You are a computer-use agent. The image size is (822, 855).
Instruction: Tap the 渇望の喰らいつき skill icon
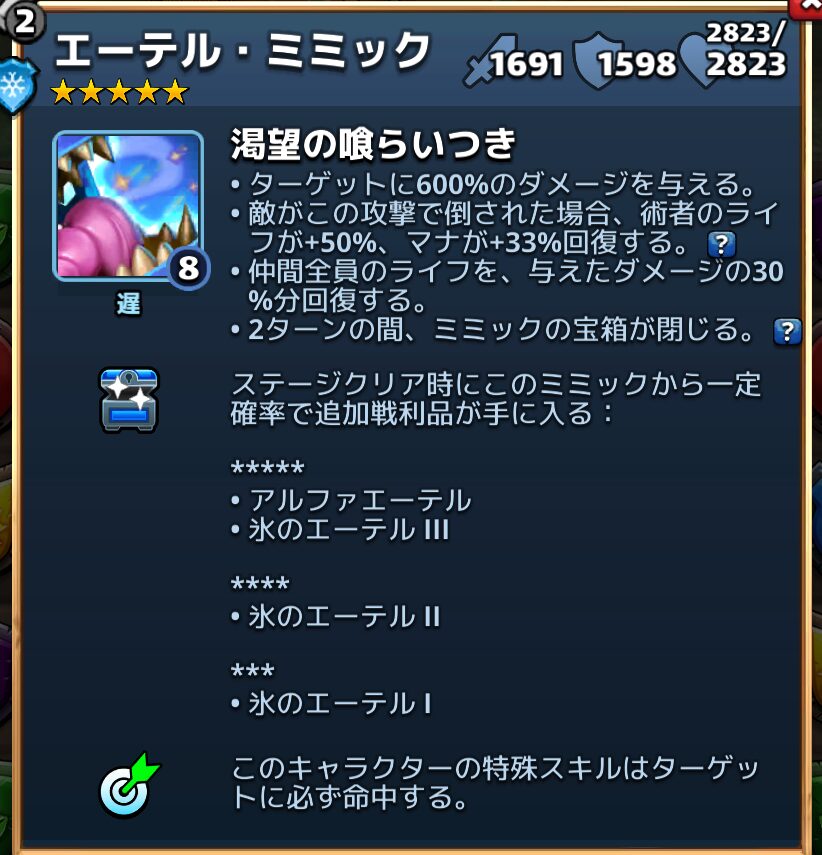[x=127, y=207]
